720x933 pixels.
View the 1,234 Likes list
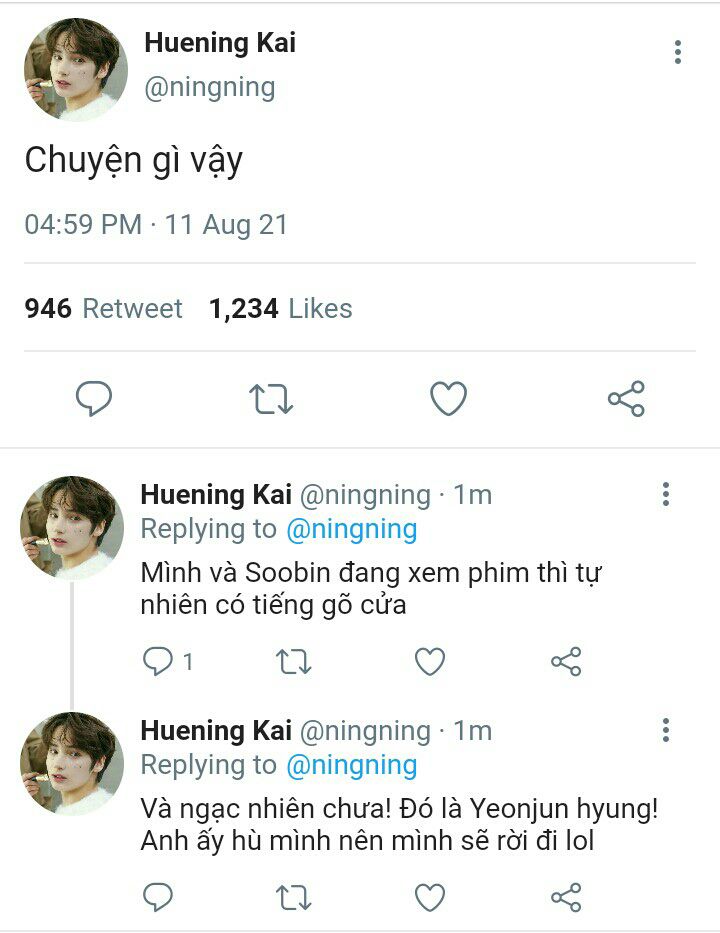pyautogui.click(x=280, y=308)
